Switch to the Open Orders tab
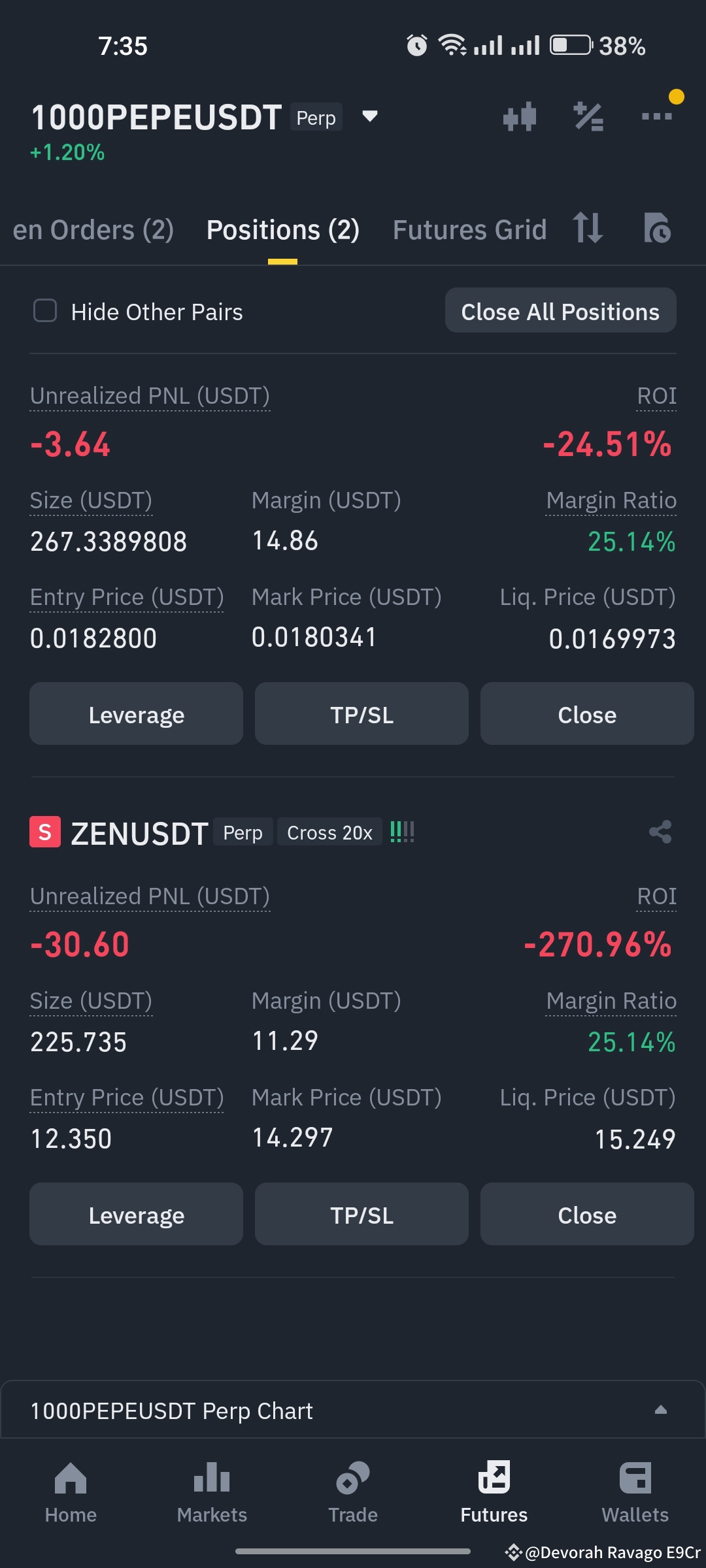The image size is (706, 1568). coord(93,229)
